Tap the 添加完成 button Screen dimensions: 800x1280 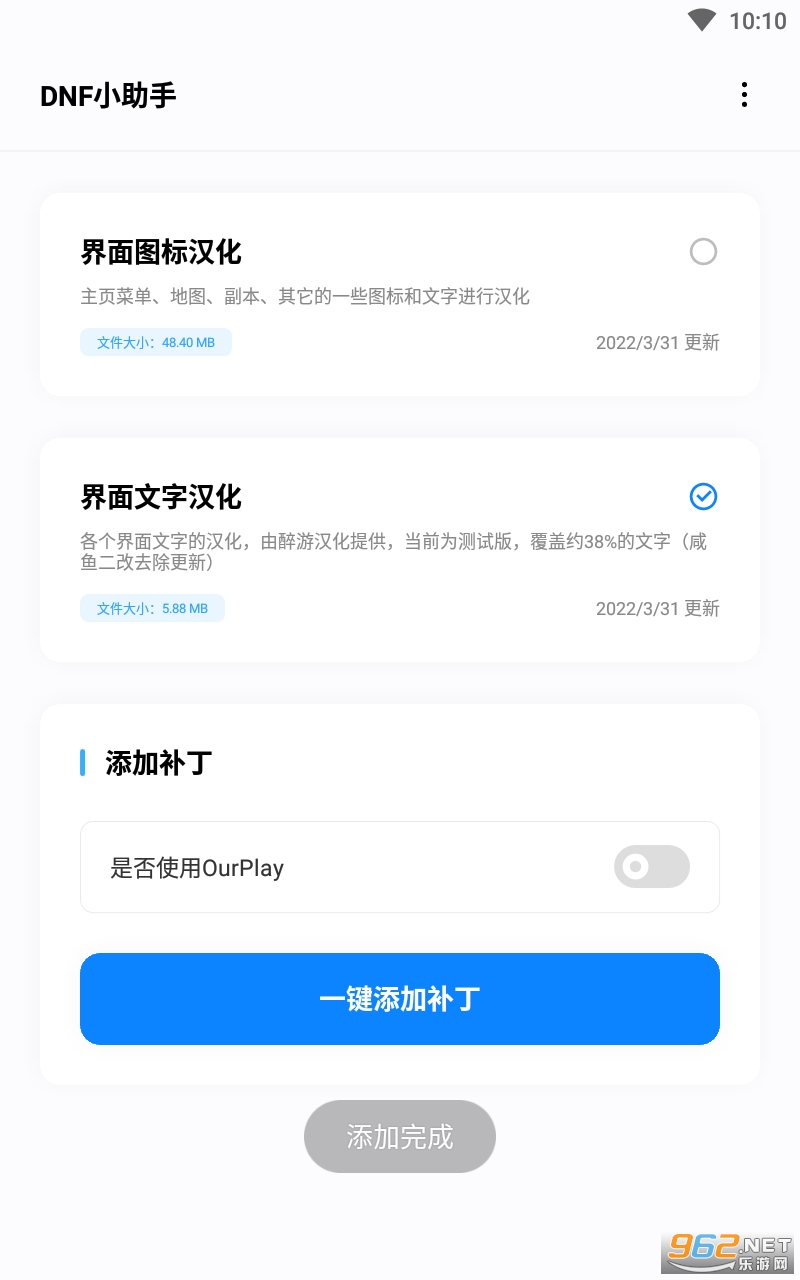(x=400, y=1137)
